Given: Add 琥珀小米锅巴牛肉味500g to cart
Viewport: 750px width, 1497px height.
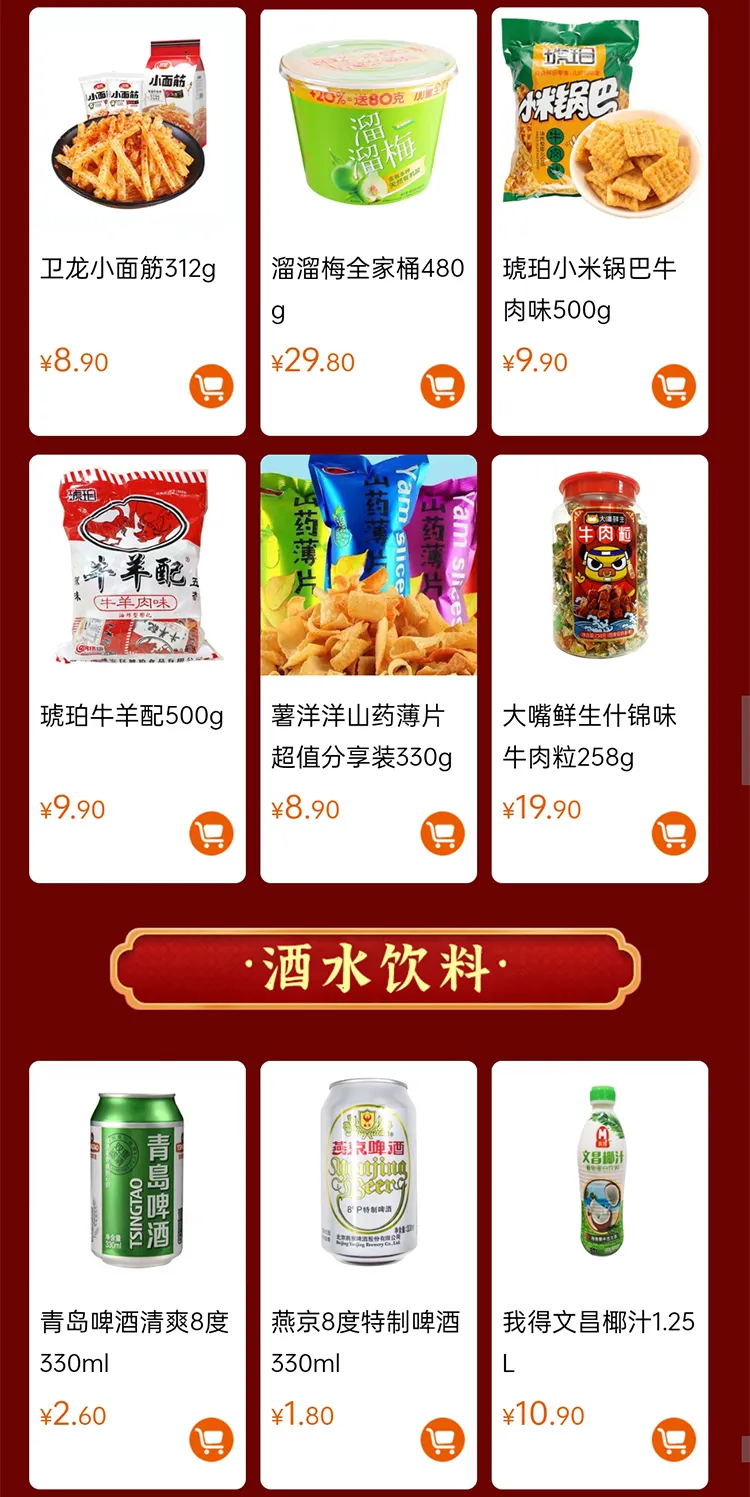Looking at the screenshot, I should click(x=674, y=386).
